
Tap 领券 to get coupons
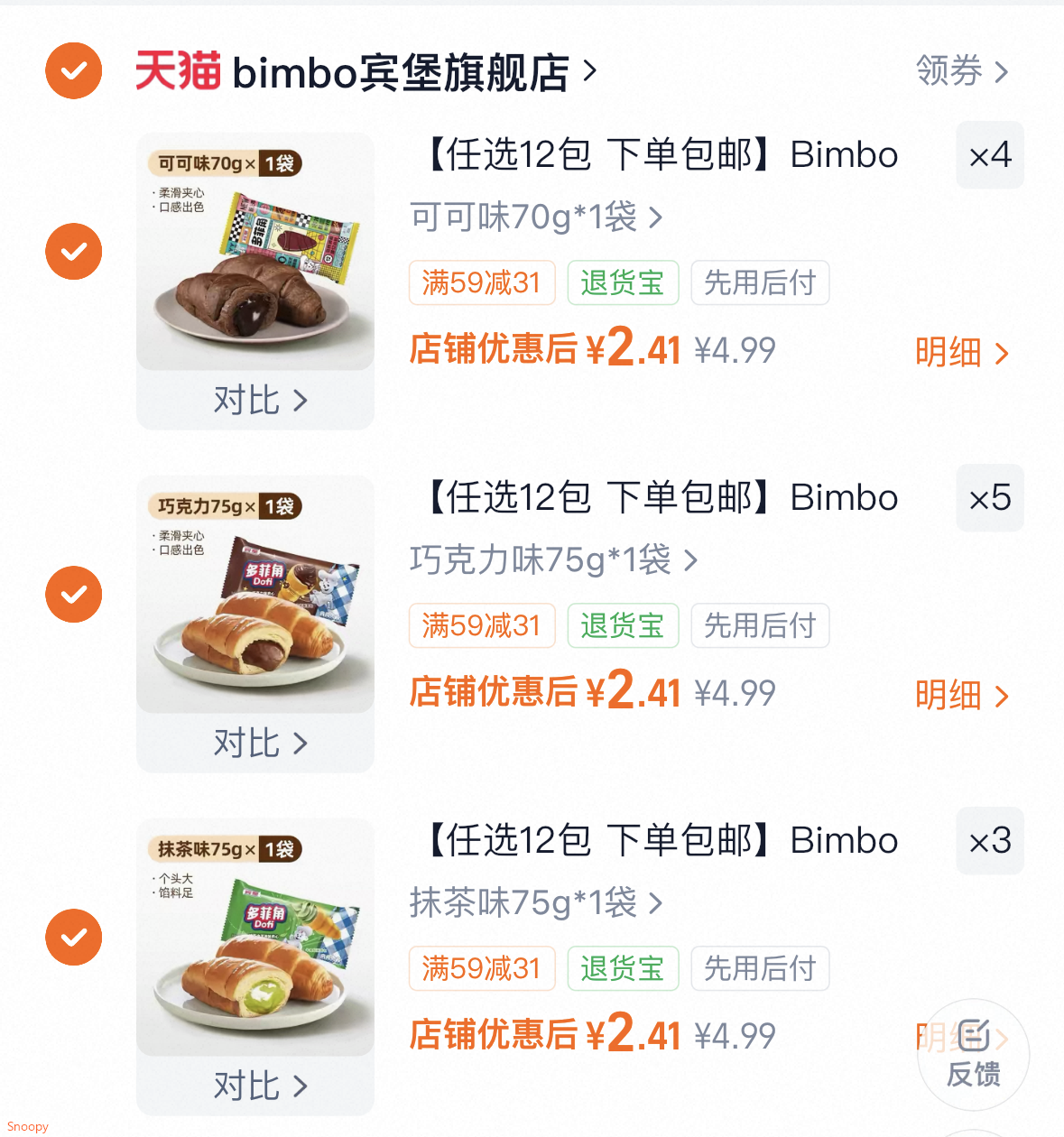tap(961, 70)
